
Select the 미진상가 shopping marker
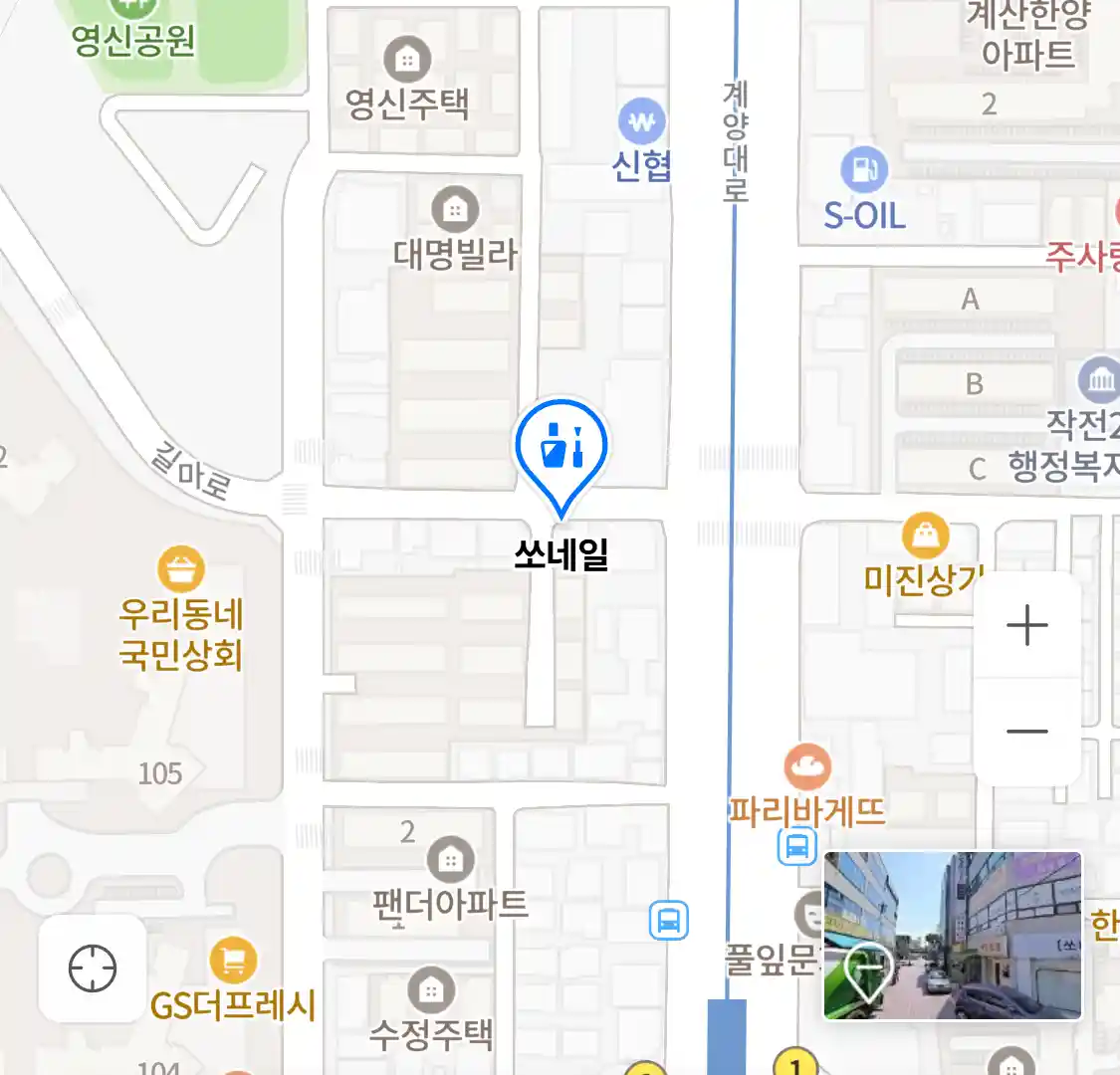point(925,537)
